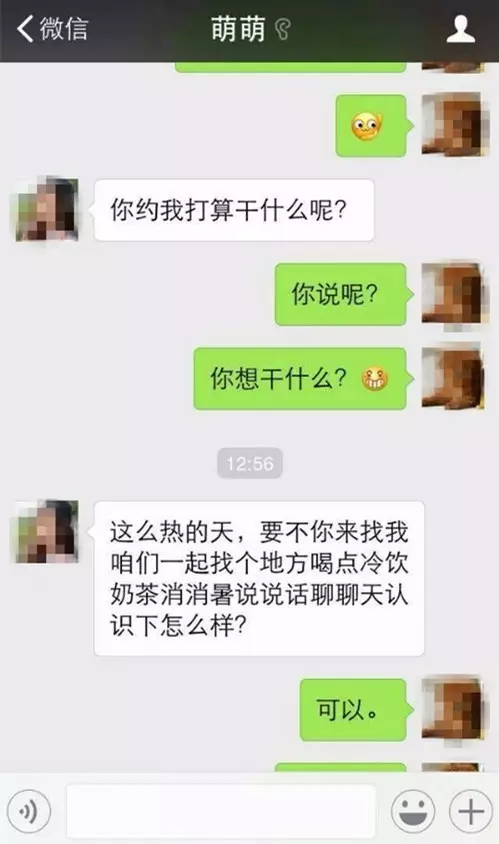Tap the avatar beside 你约我打算干什么呢?
Screen dimensions: 499x844
pos(47,209)
